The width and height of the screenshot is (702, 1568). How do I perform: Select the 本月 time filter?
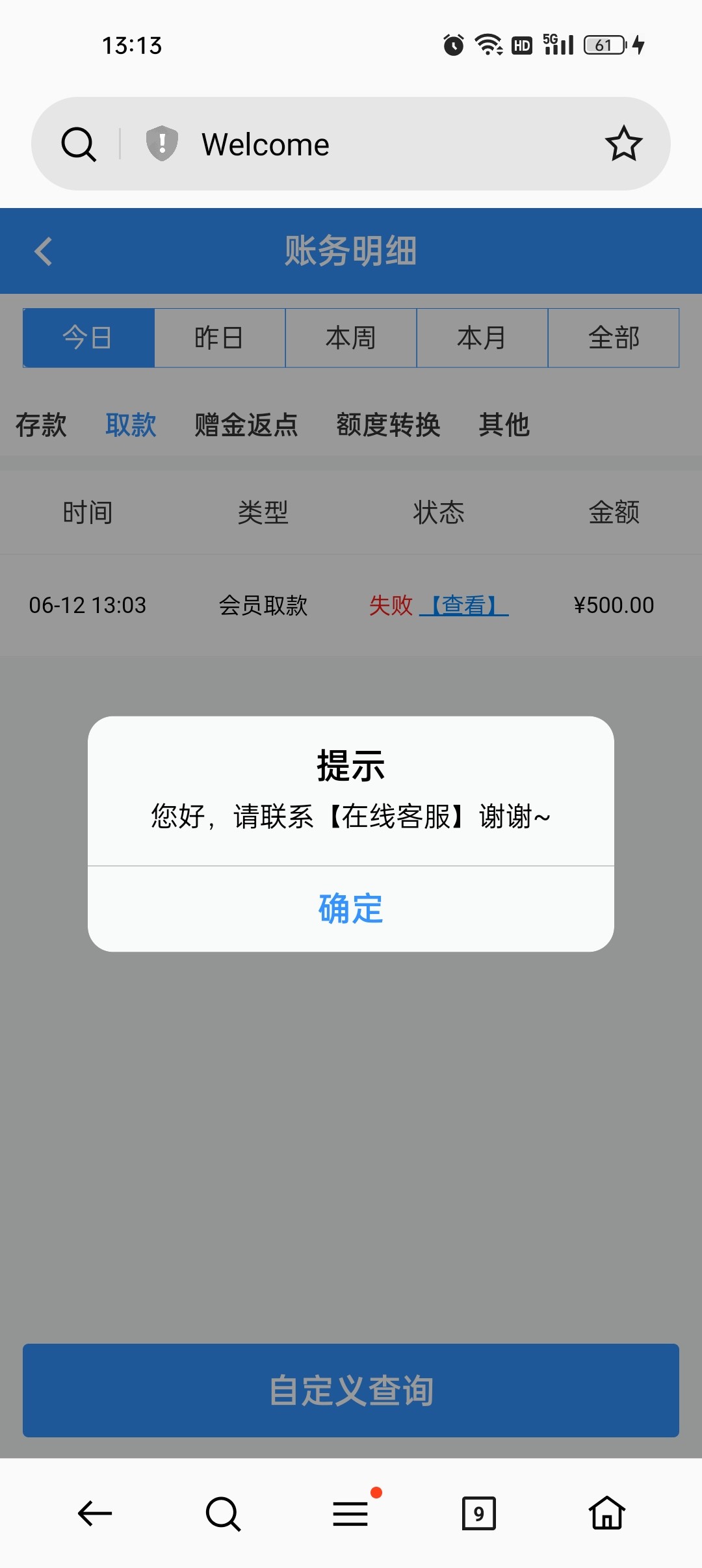tap(482, 338)
